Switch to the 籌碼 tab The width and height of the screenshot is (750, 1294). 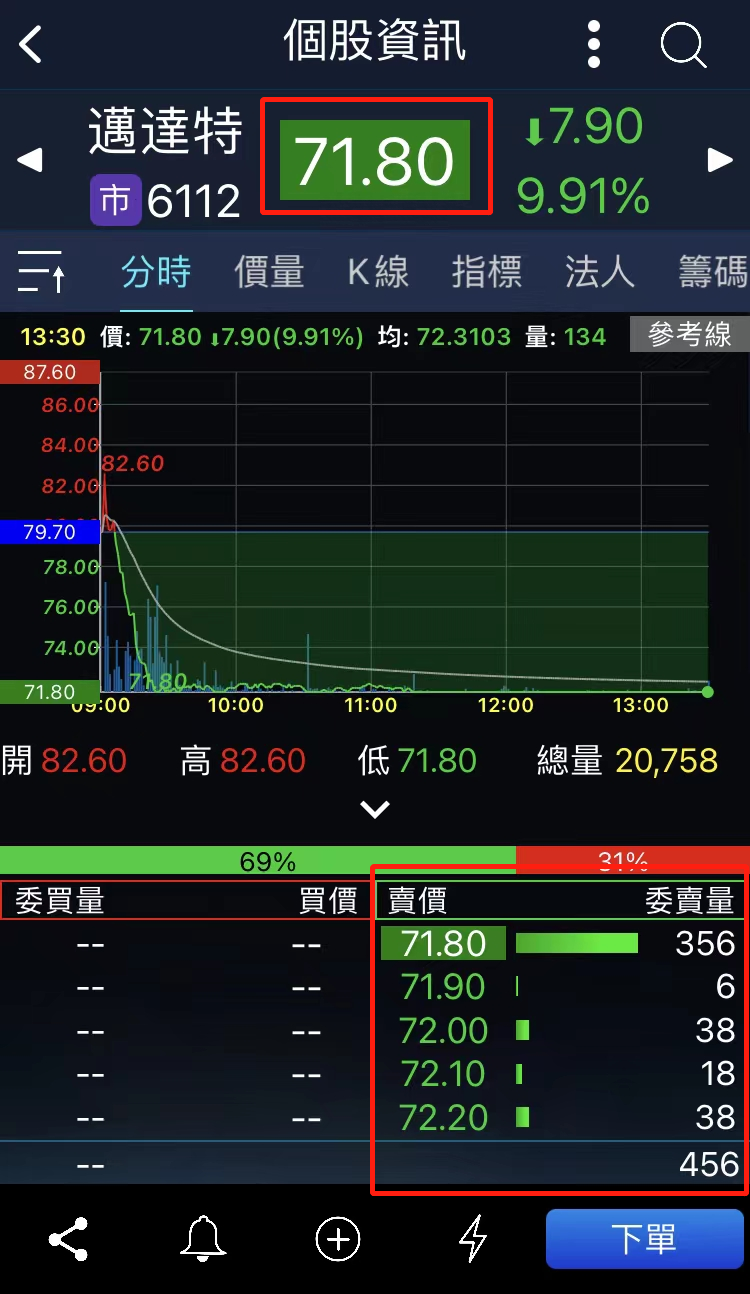pos(712,272)
